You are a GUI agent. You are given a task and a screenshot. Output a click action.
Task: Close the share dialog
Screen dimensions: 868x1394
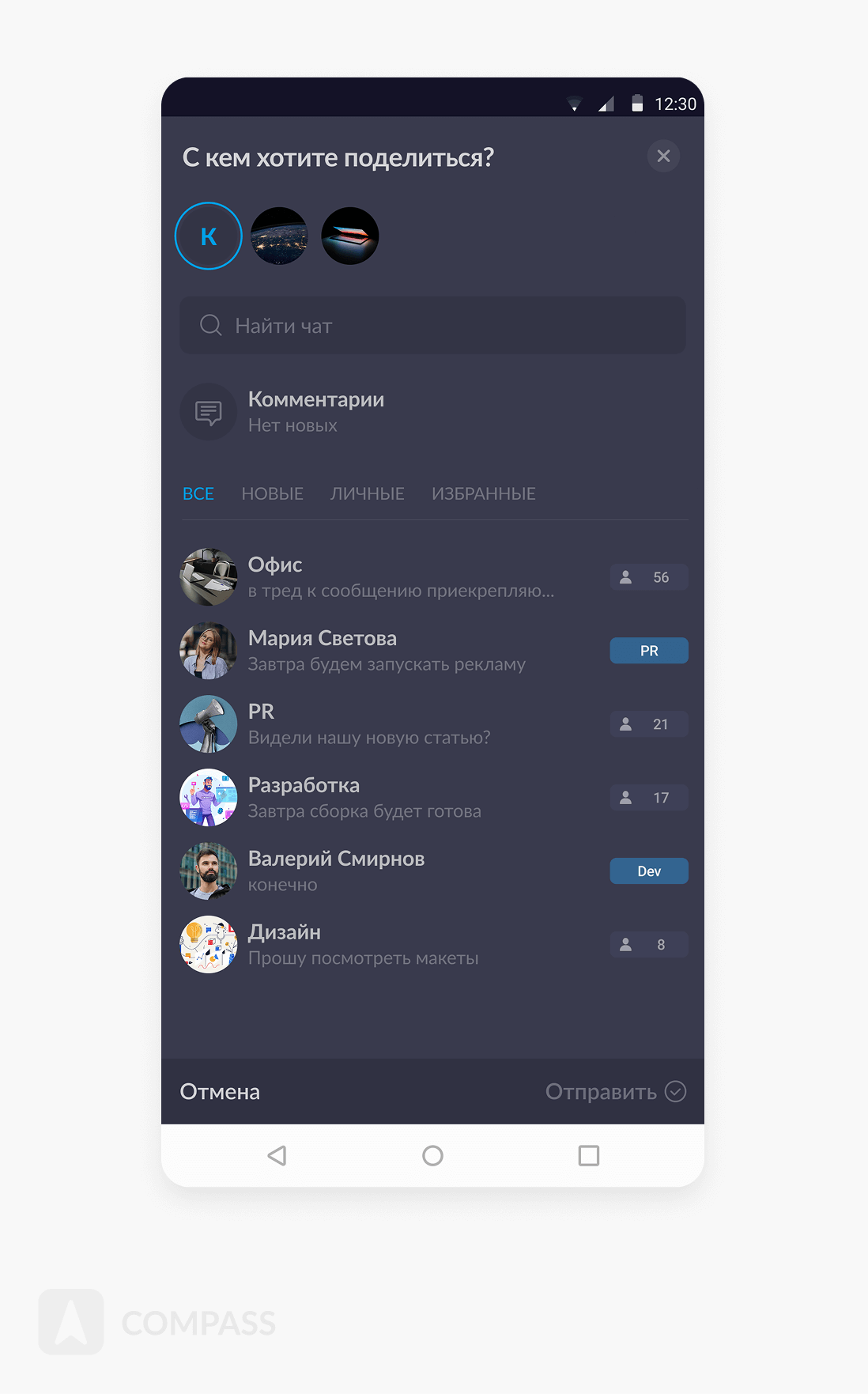pyautogui.click(x=663, y=157)
